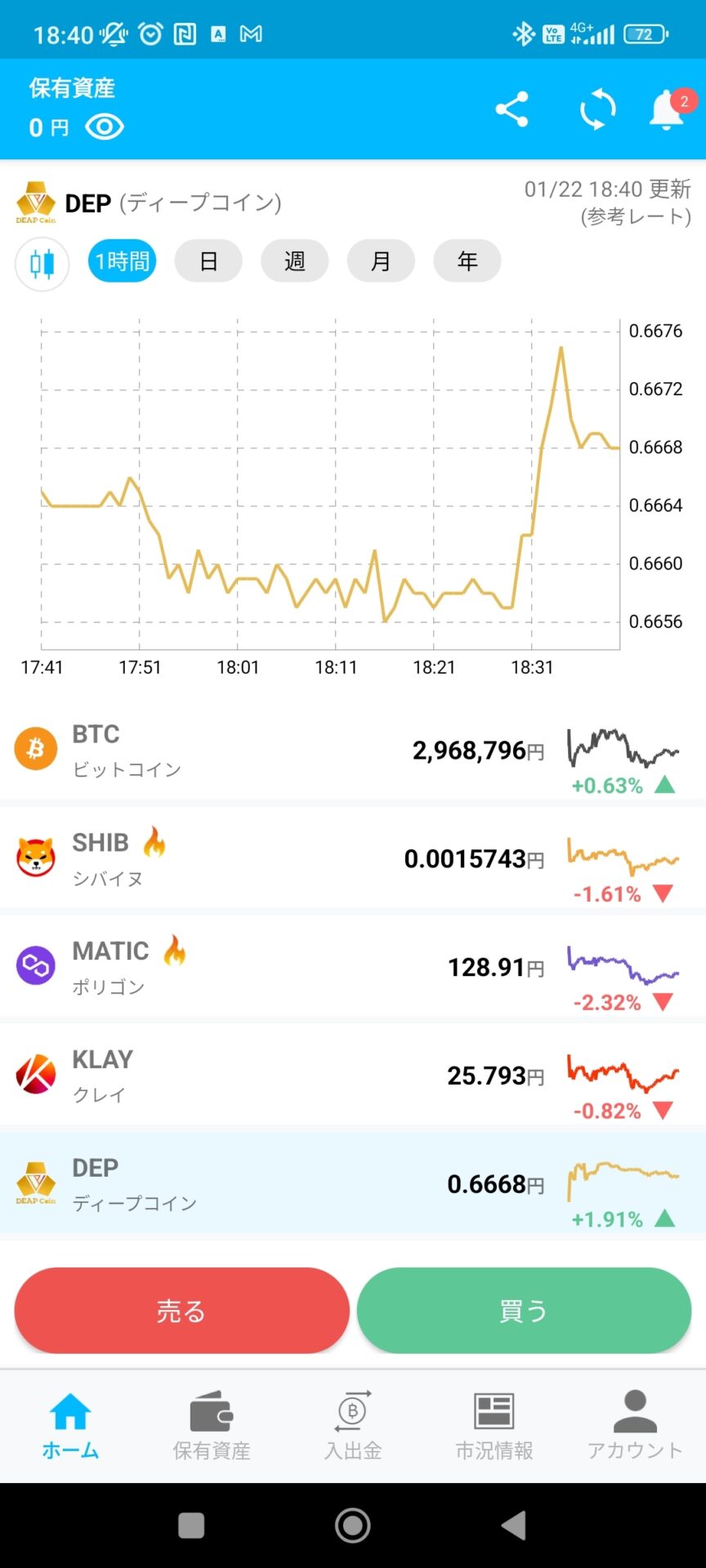Switch chart to 週 range
The image size is (706, 1568).
(x=294, y=261)
